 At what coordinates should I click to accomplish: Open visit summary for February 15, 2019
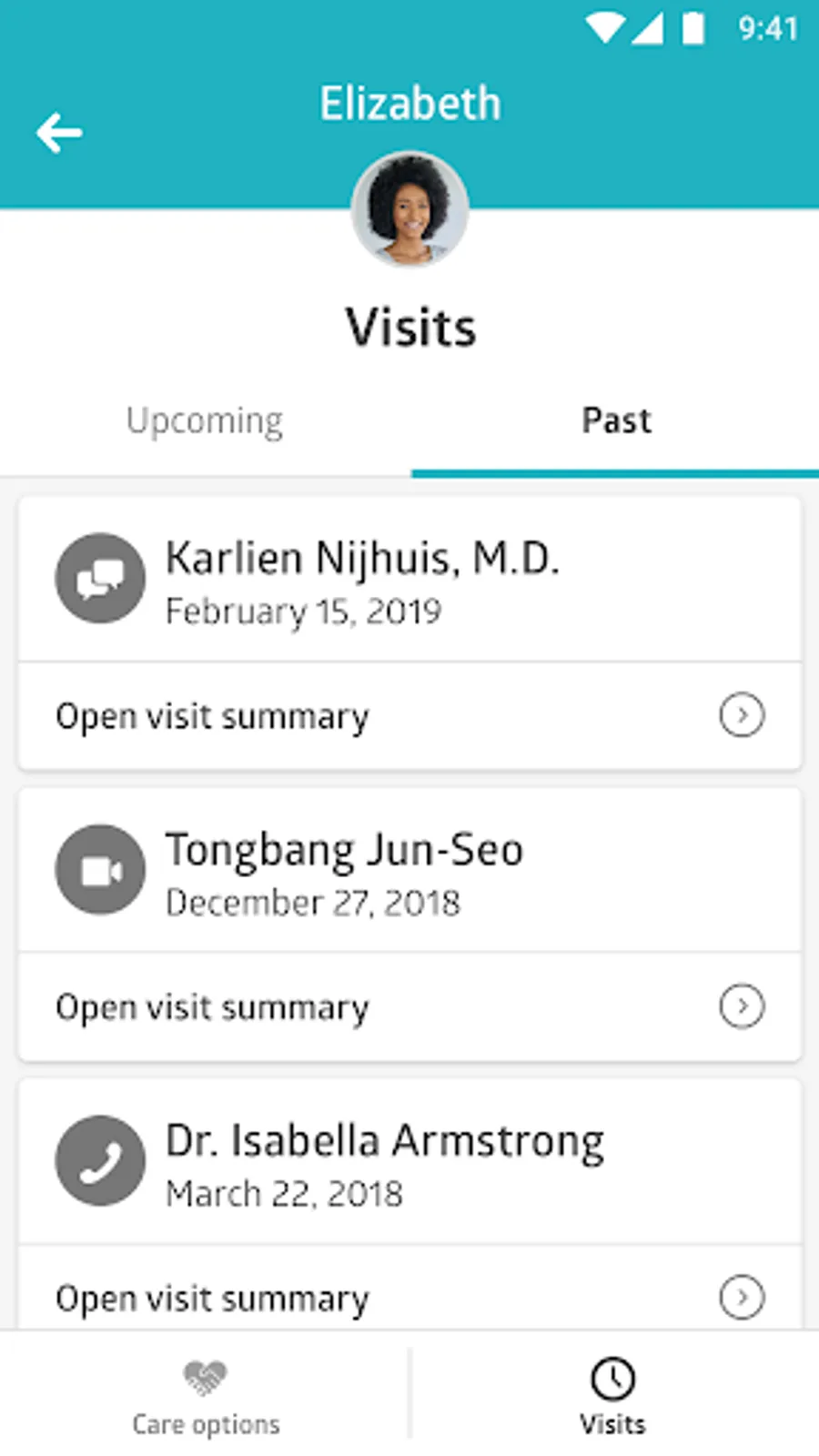coord(409,716)
